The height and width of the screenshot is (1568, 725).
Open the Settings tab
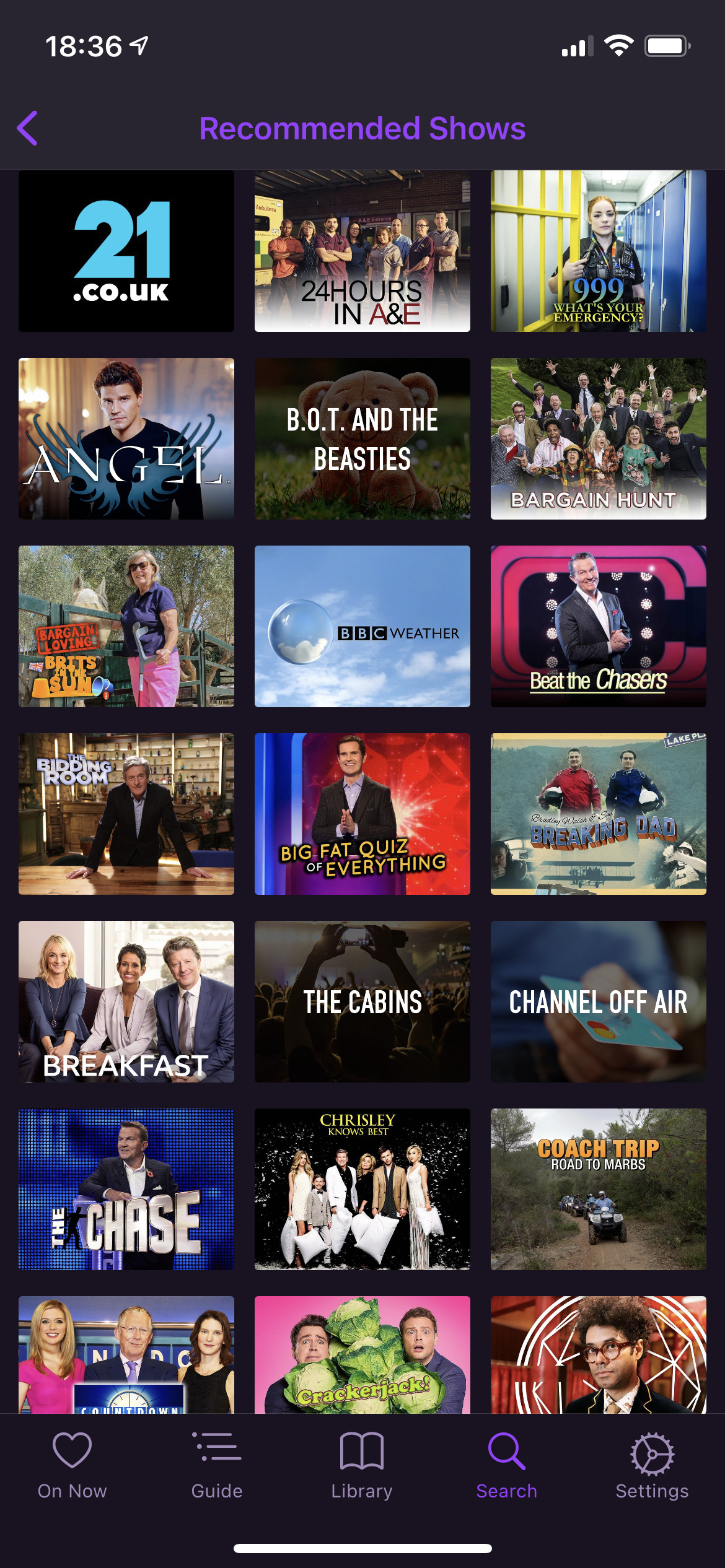click(652, 1465)
